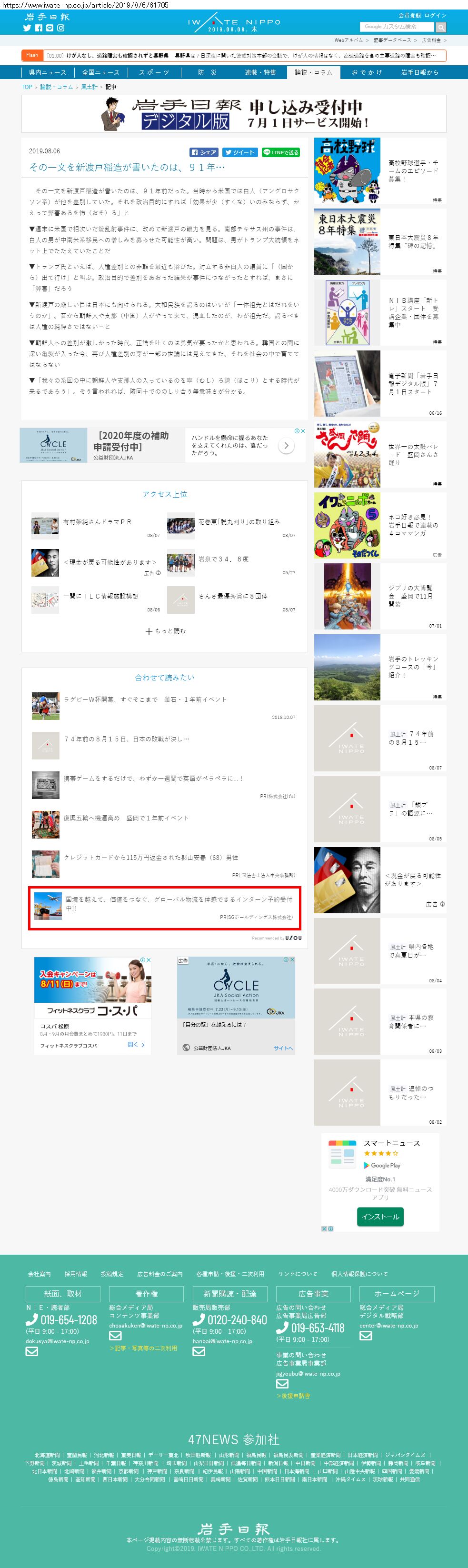Share the article on Facebook (シェア)
Screen dimensions: 468x1568
coord(204,152)
